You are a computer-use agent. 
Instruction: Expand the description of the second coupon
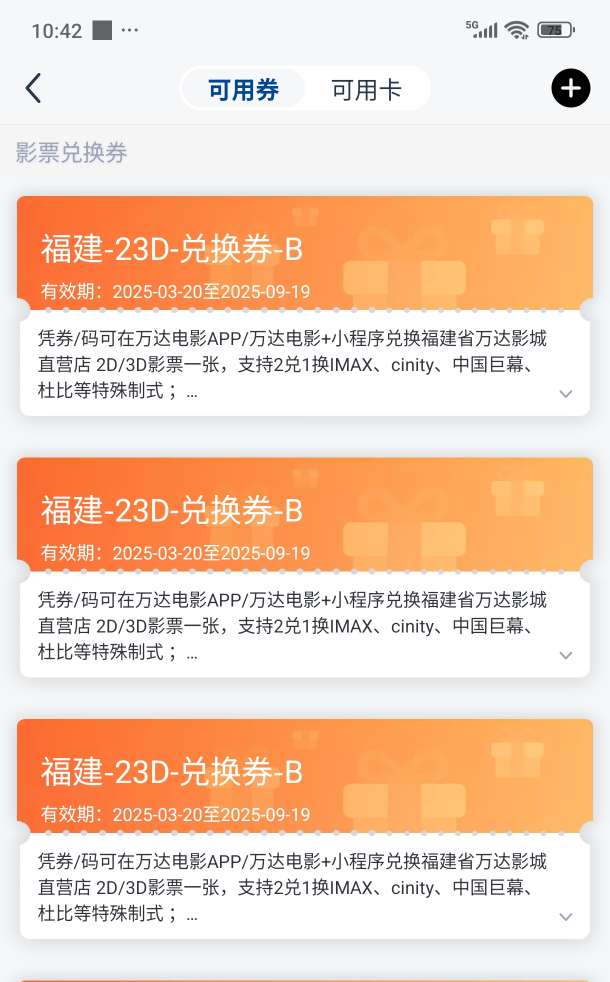(x=566, y=655)
